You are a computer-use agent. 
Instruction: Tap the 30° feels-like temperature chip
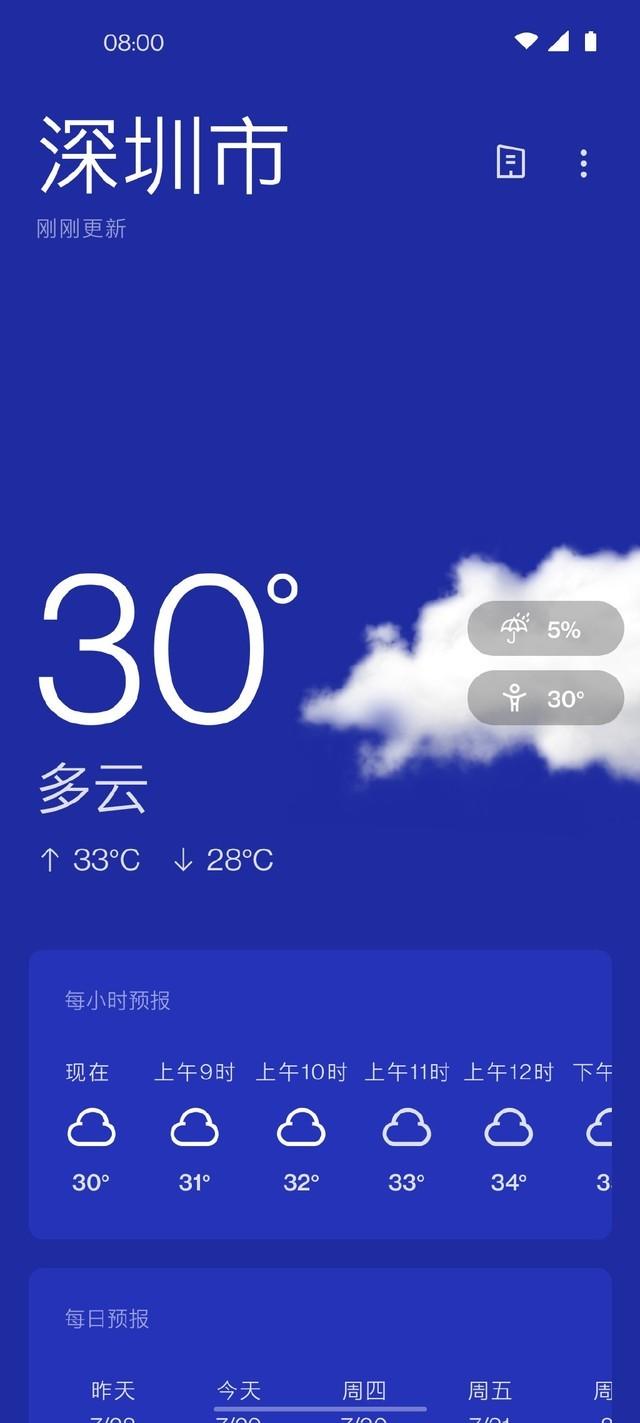(545, 698)
